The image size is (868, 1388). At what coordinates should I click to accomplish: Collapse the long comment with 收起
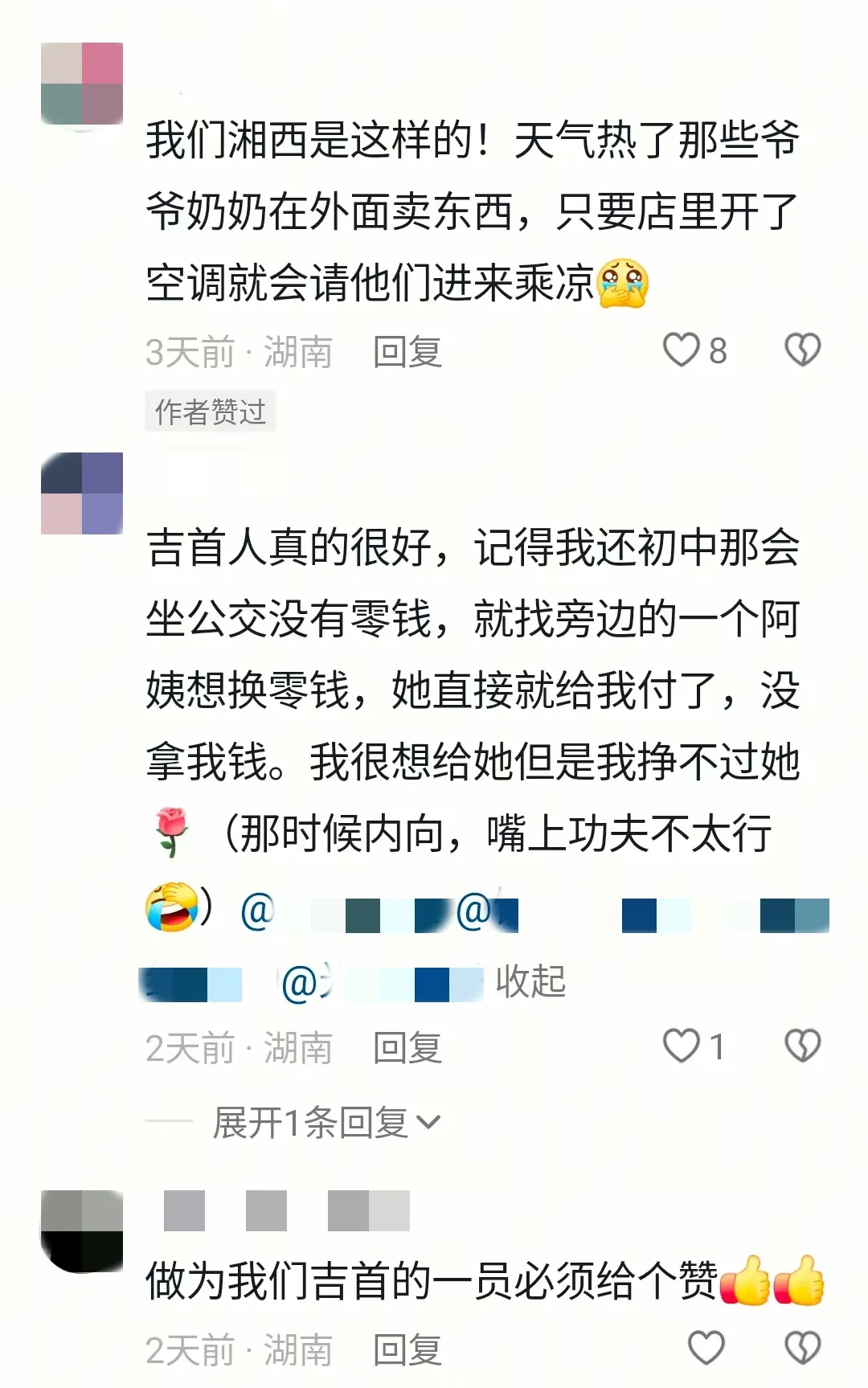(x=530, y=981)
